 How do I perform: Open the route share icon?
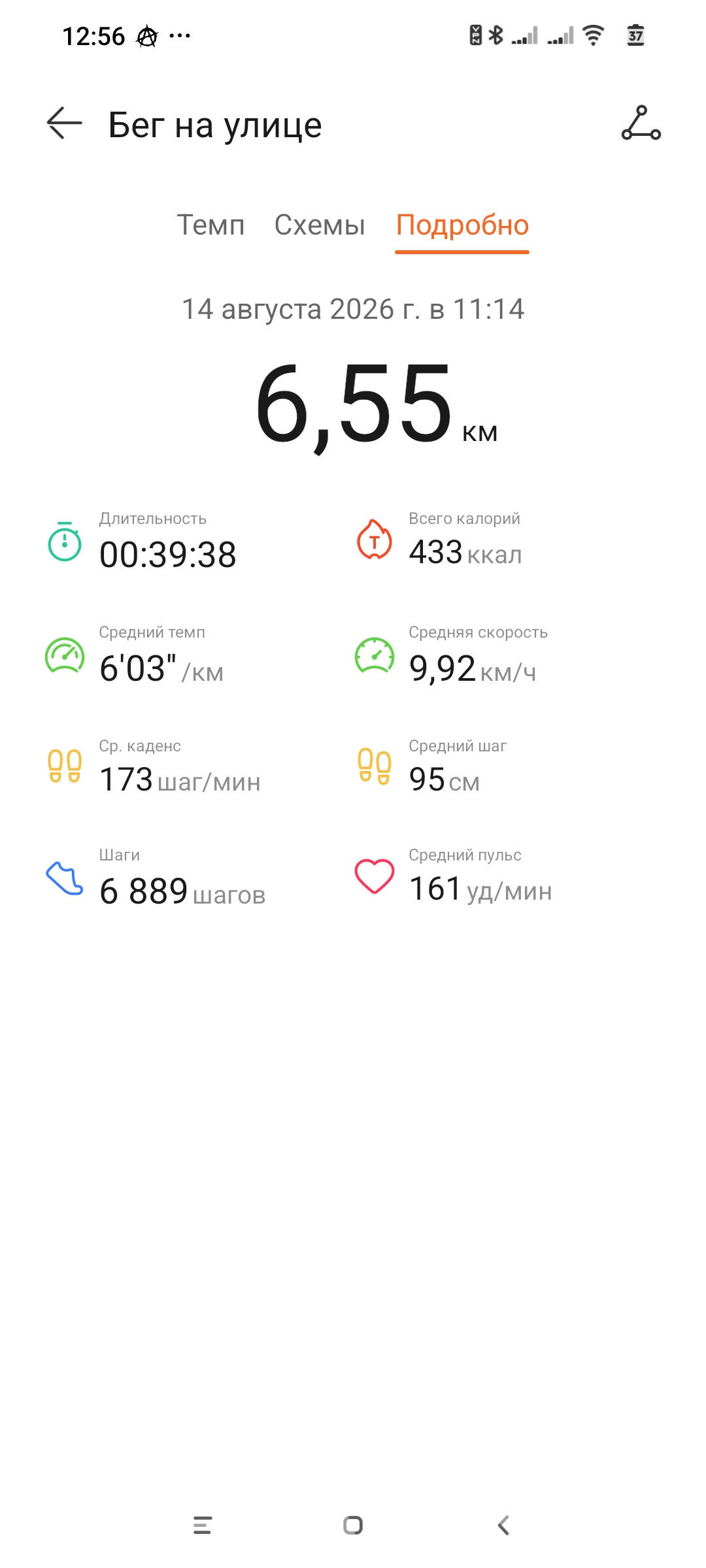pos(641,123)
